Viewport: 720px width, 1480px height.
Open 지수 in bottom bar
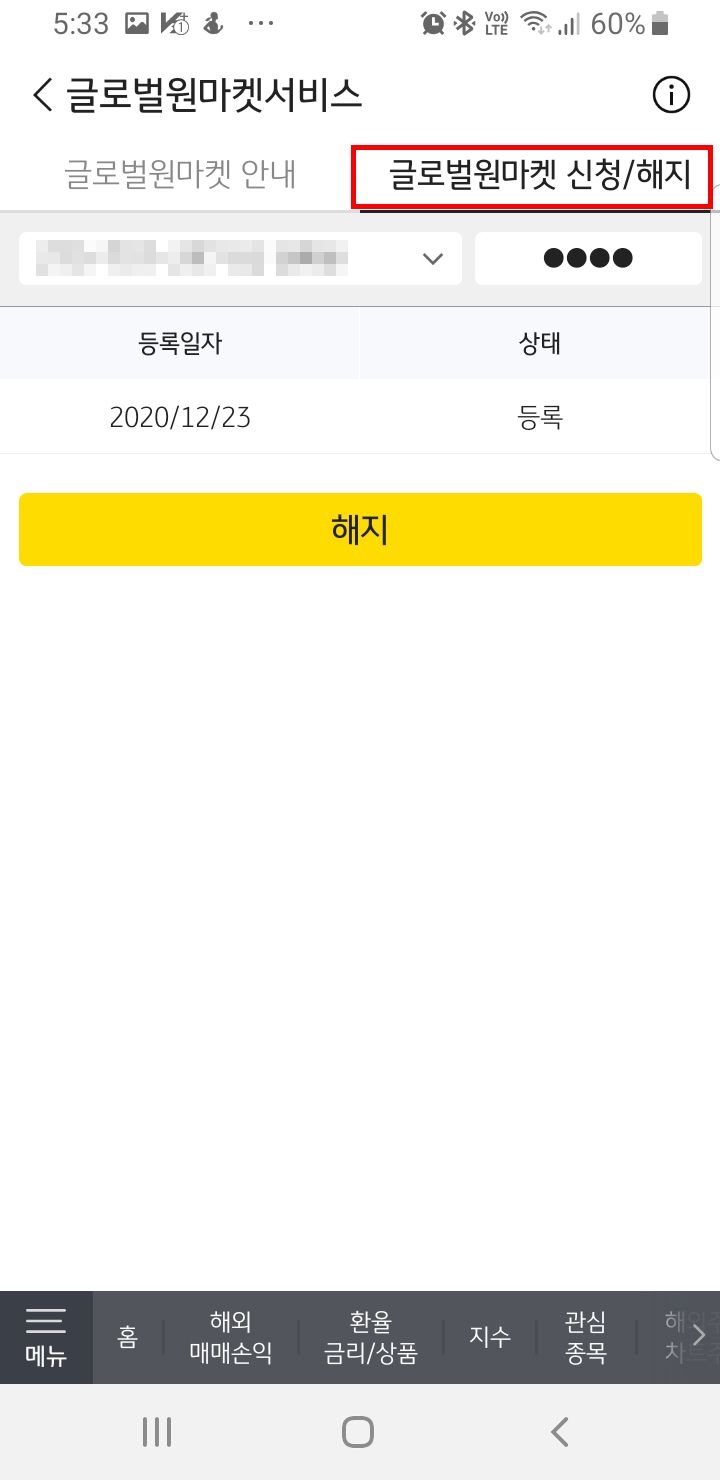(490, 1337)
